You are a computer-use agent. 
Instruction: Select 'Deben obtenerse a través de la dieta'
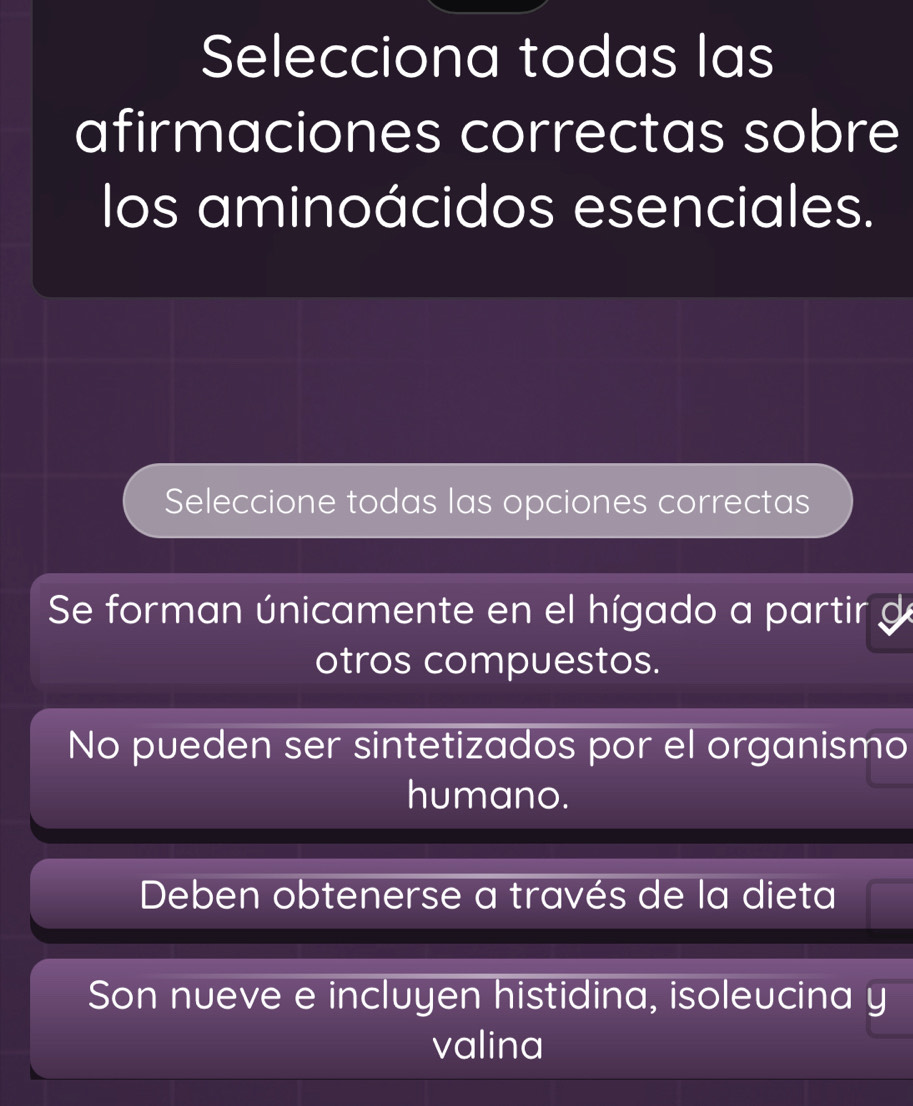click(x=891, y=905)
